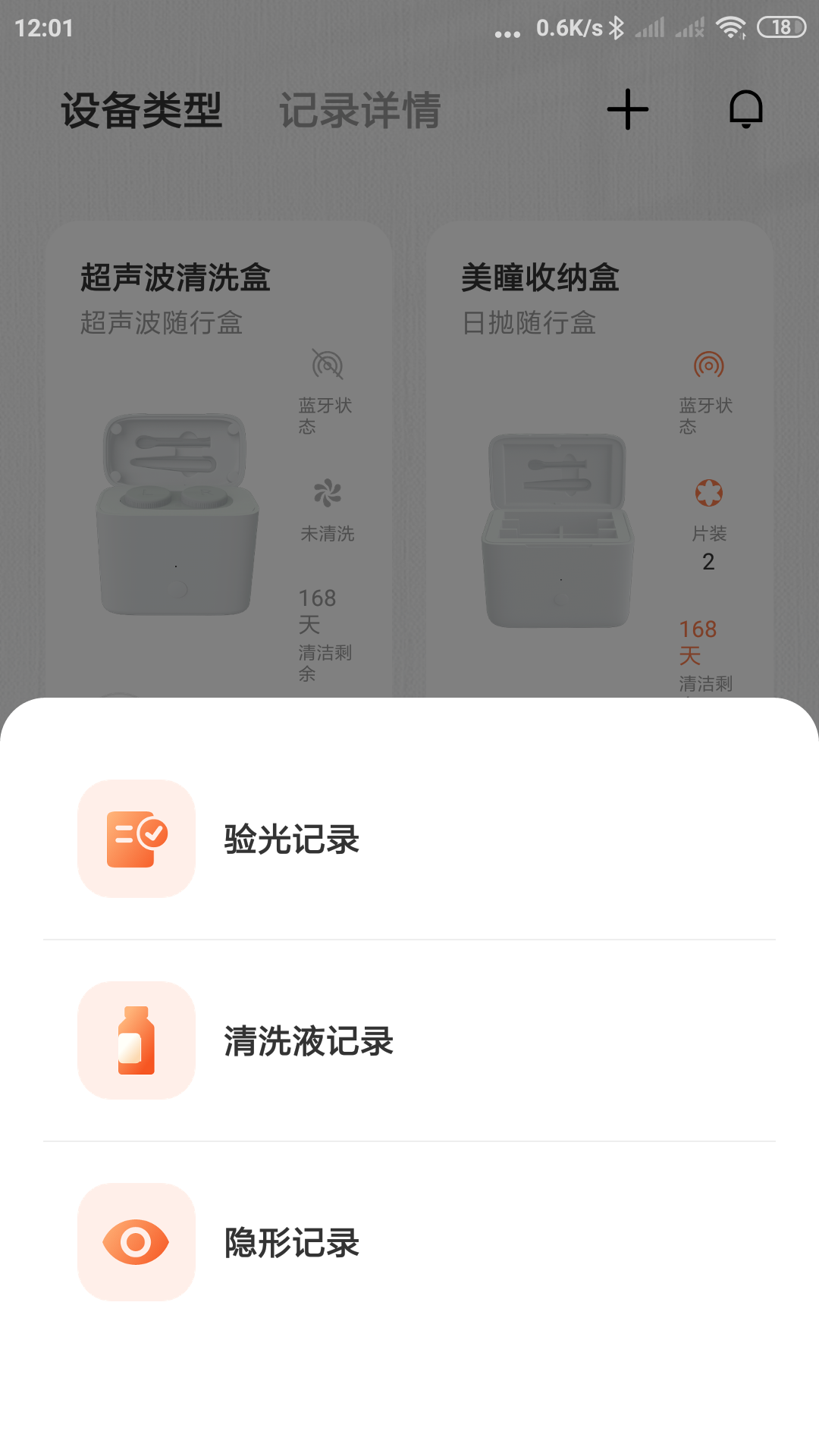
Task: Switch to the 设备类型 tab
Action: click(140, 111)
